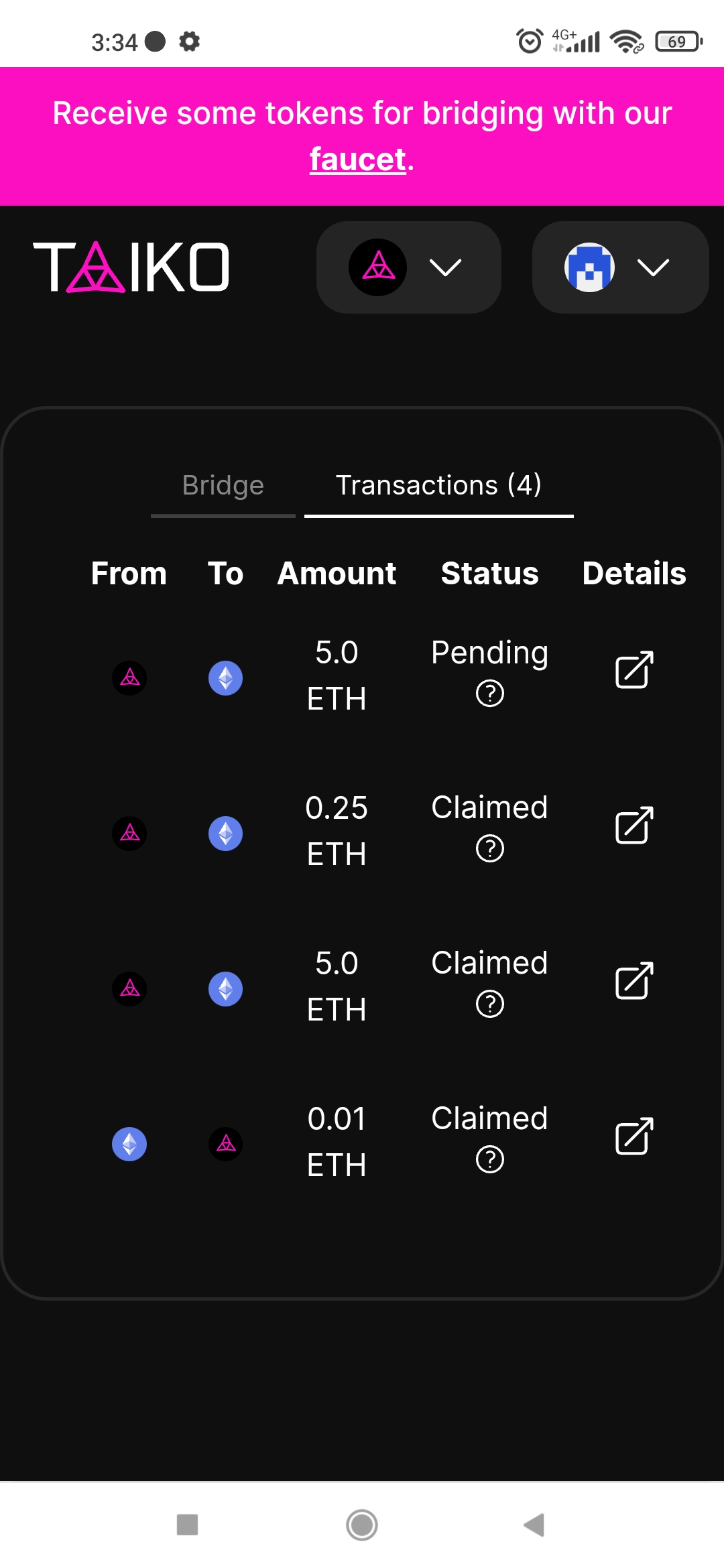The width and height of the screenshot is (724, 1568).
Task: Tap the help icon under Claimed 5.0 ETH
Action: pos(490,1004)
